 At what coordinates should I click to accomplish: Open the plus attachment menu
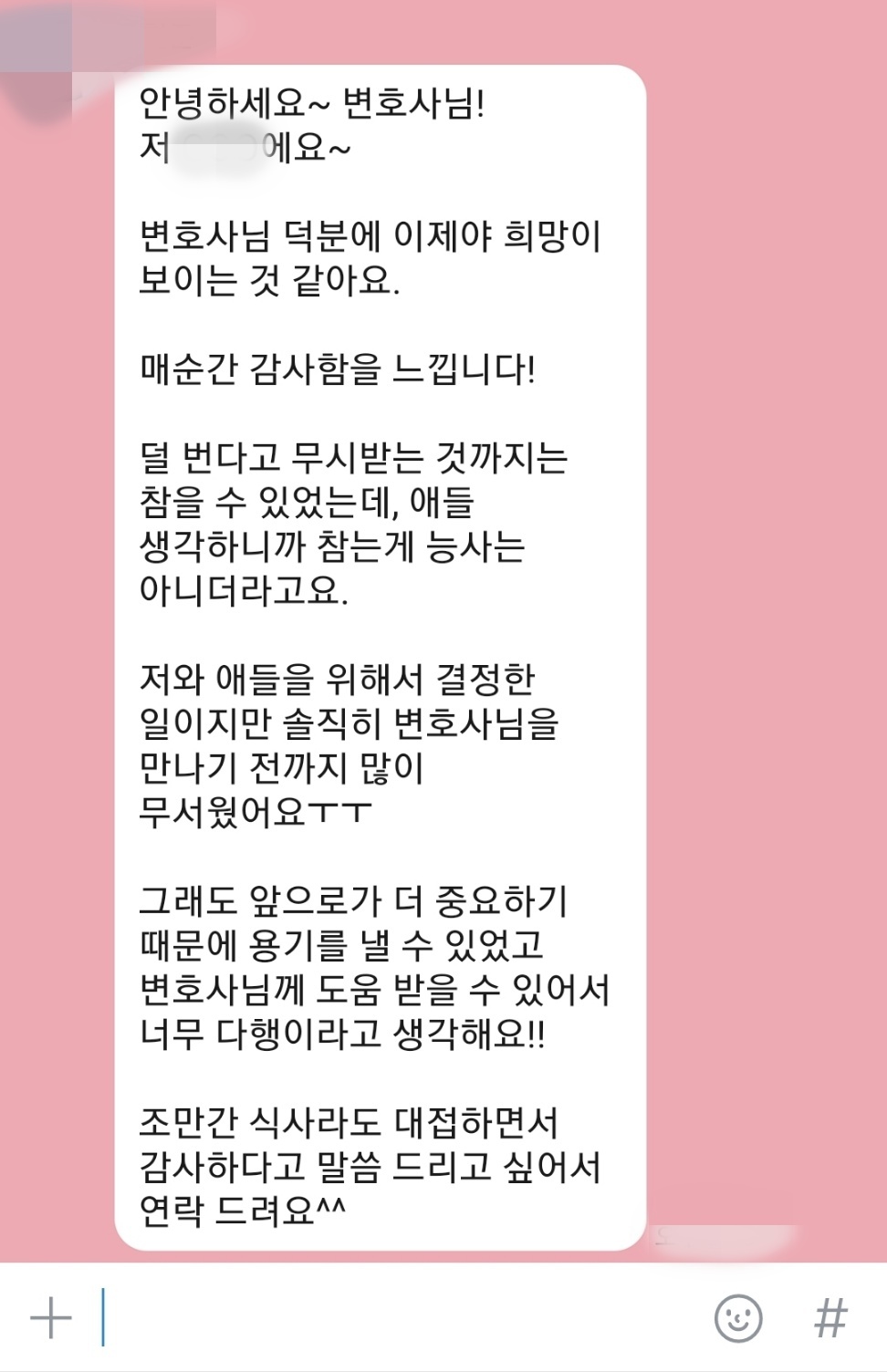(51, 1318)
